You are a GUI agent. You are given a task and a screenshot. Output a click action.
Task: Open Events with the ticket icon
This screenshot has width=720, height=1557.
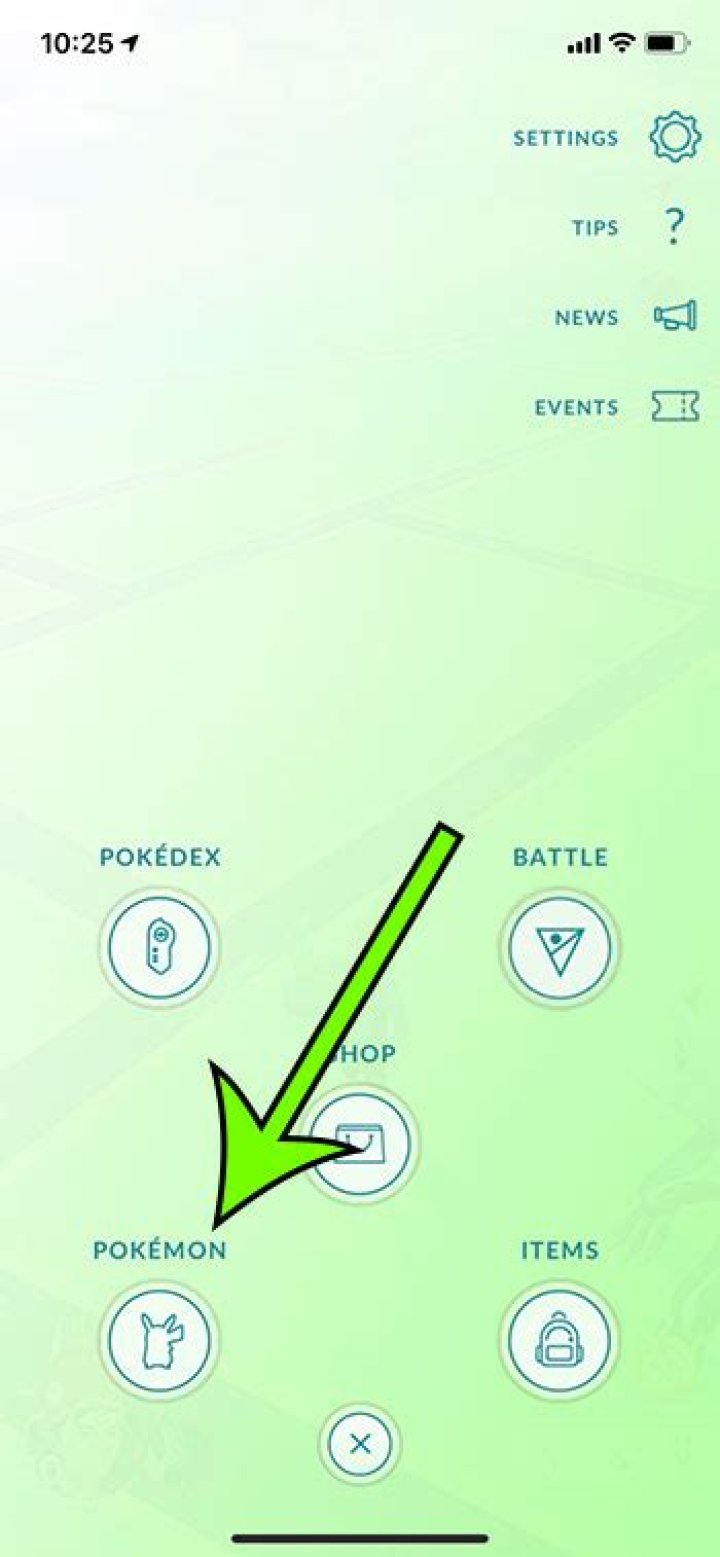(675, 407)
